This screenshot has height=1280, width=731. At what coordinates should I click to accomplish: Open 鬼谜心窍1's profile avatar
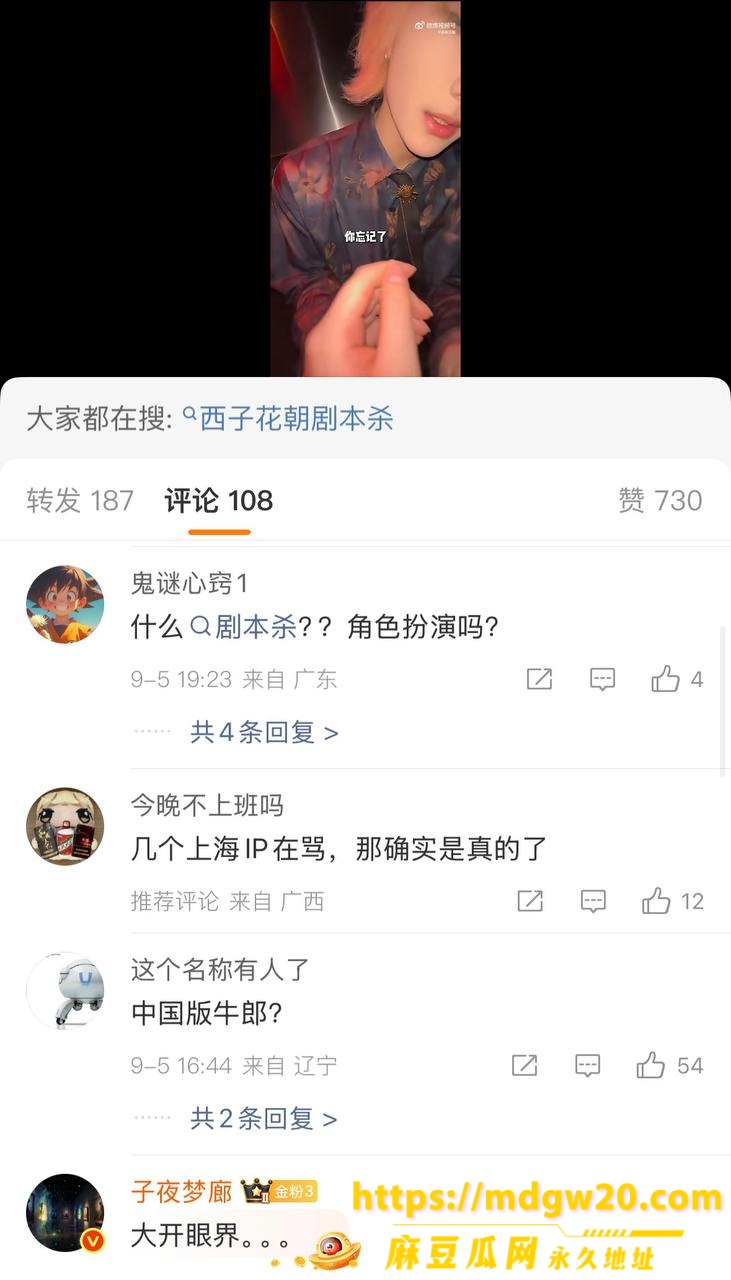(x=65, y=604)
